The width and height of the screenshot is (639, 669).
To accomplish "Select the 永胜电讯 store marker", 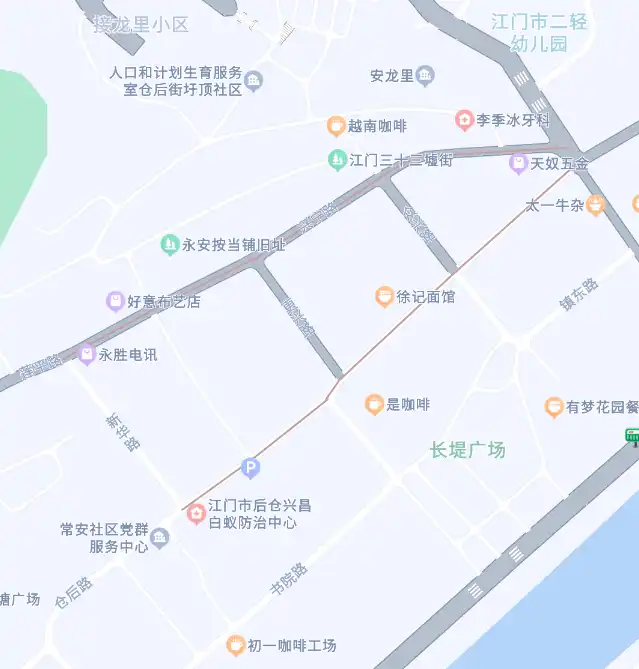I will click(87, 354).
